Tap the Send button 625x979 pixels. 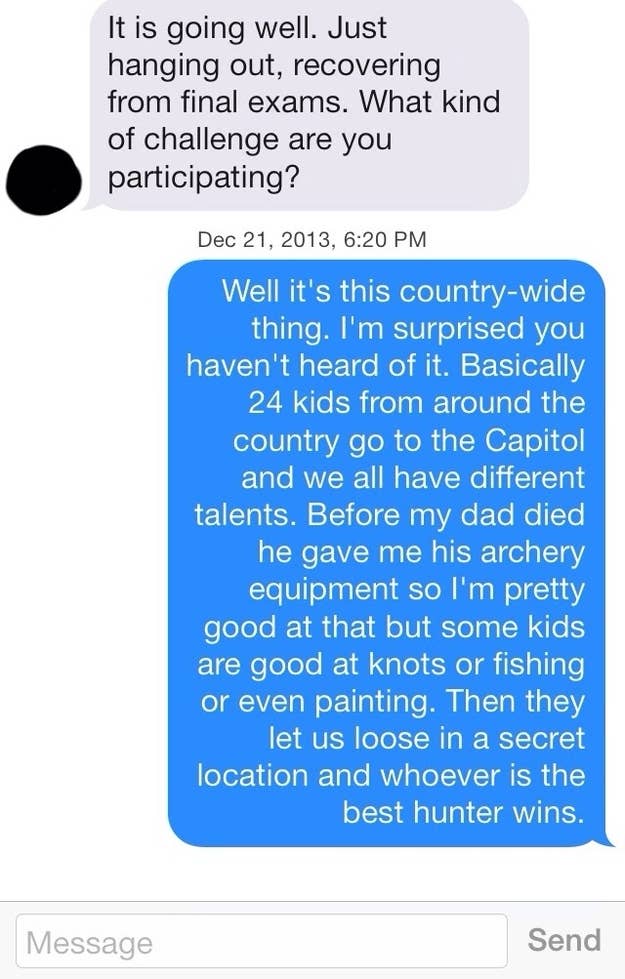tap(564, 940)
